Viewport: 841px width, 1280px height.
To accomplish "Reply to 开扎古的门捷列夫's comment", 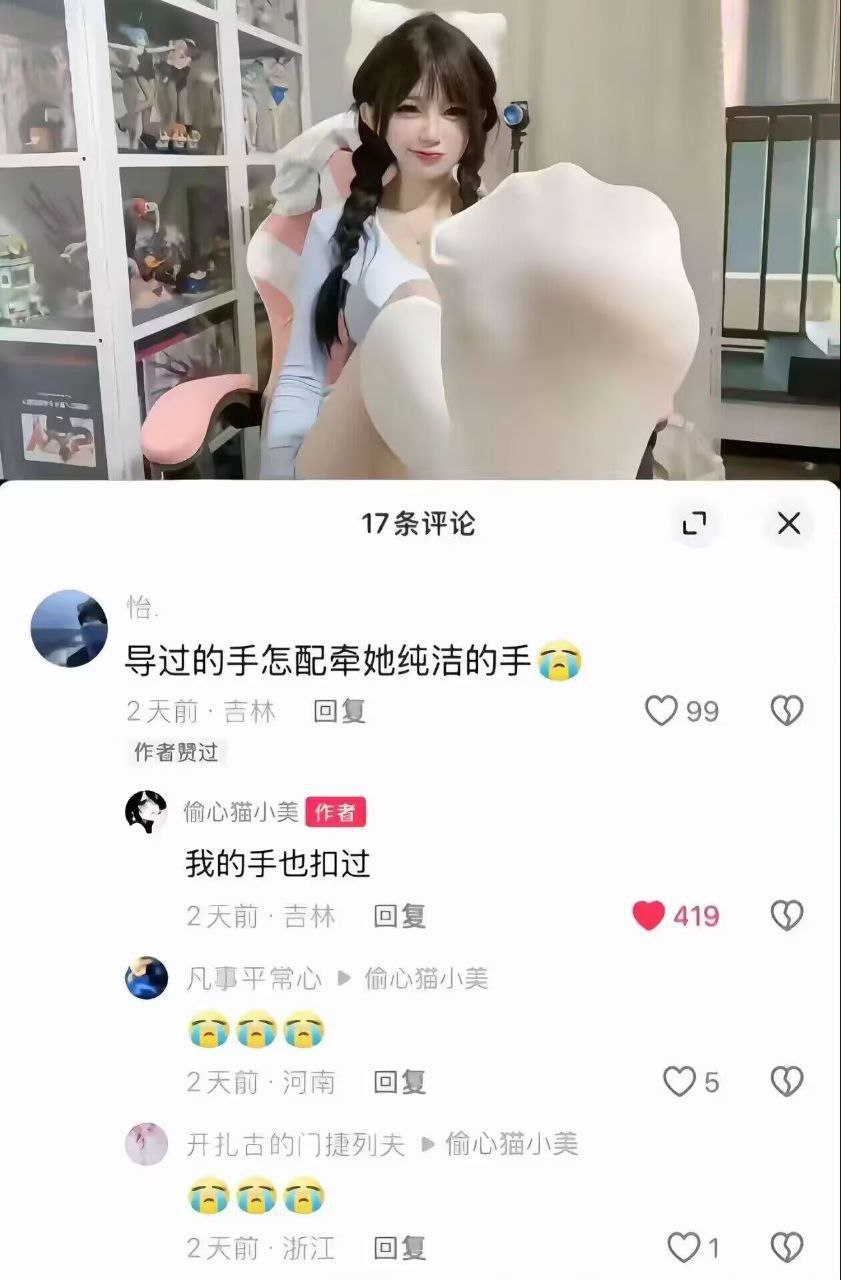I will click(x=399, y=1247).
